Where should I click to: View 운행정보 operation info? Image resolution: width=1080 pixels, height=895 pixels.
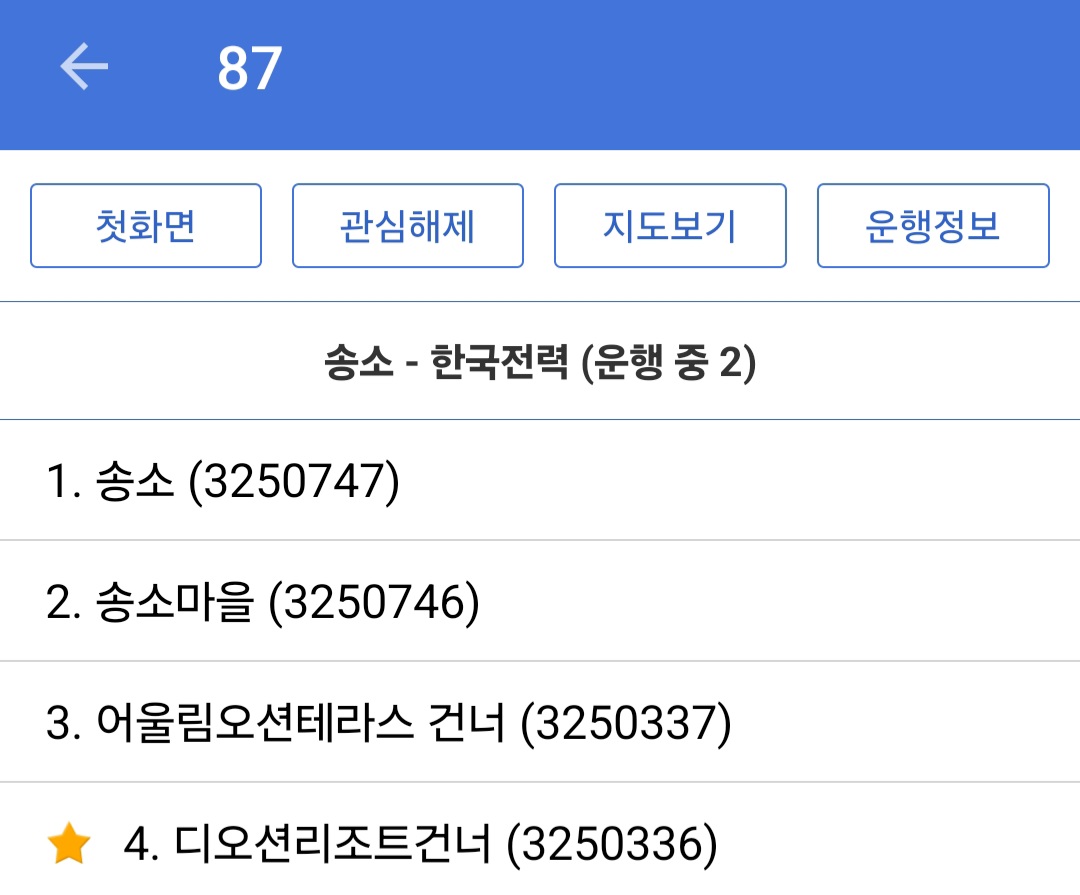click(932, 226)
